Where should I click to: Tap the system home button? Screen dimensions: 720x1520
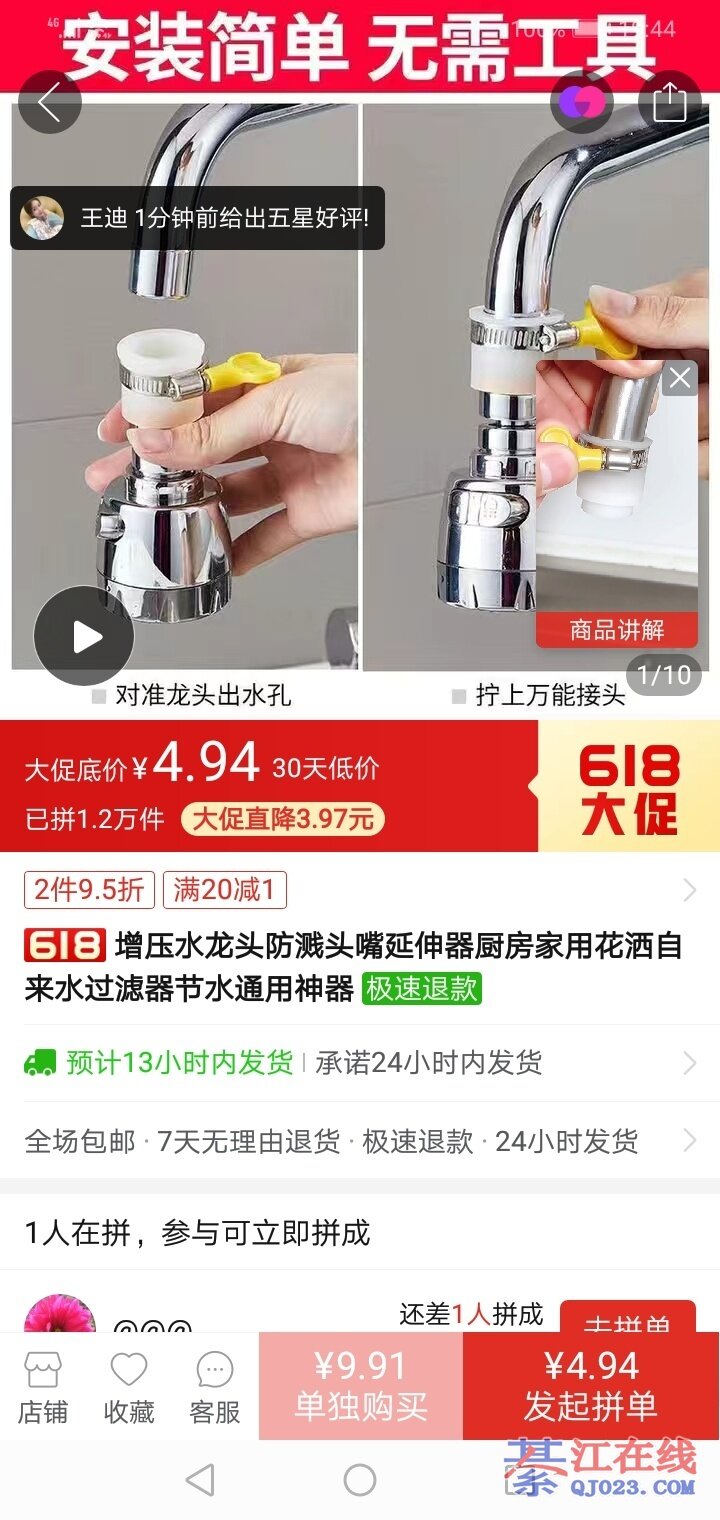click(x=360, y=1480)
